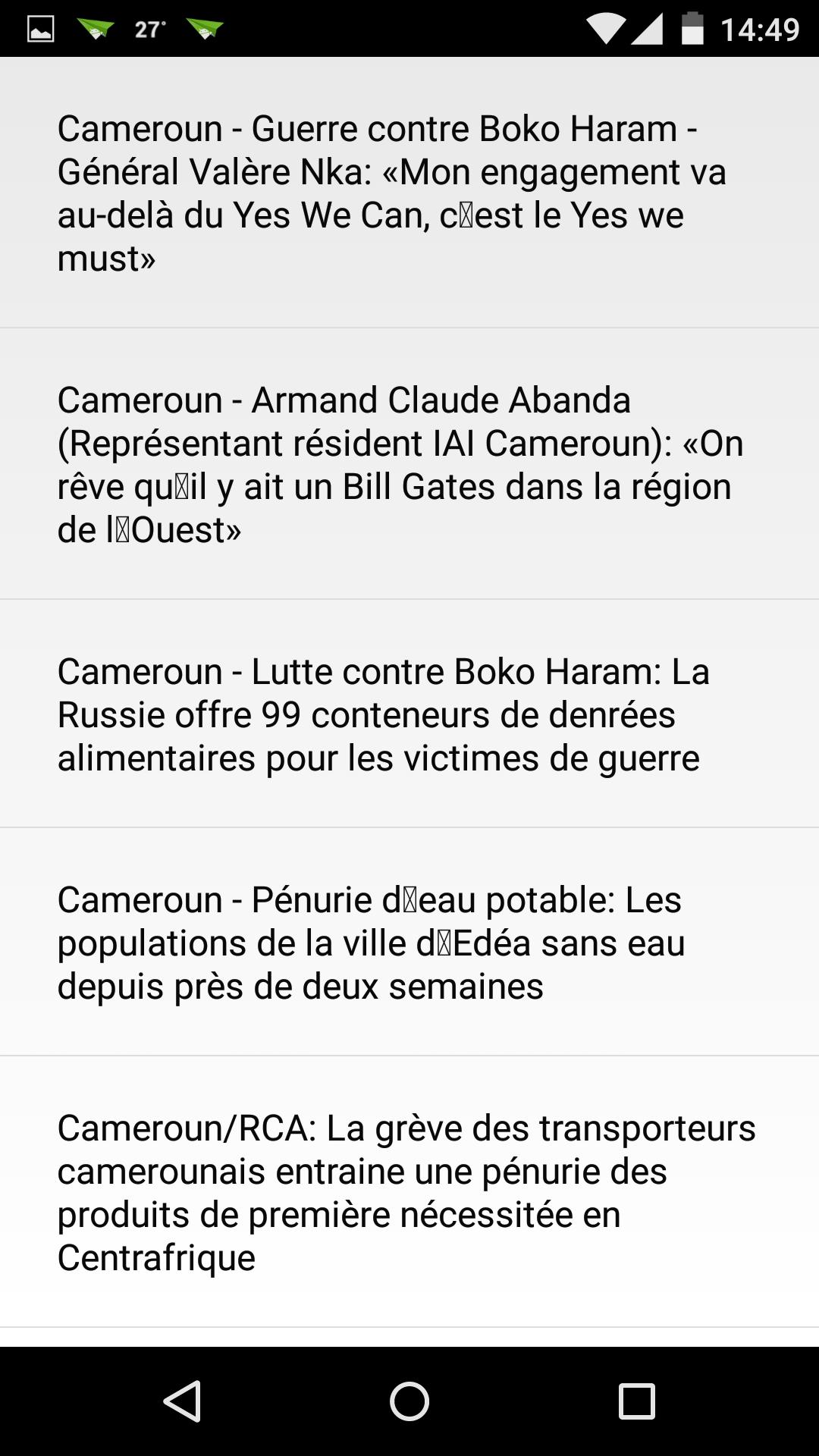
Task: Tap the system home button
Action: coord(409,1401)
